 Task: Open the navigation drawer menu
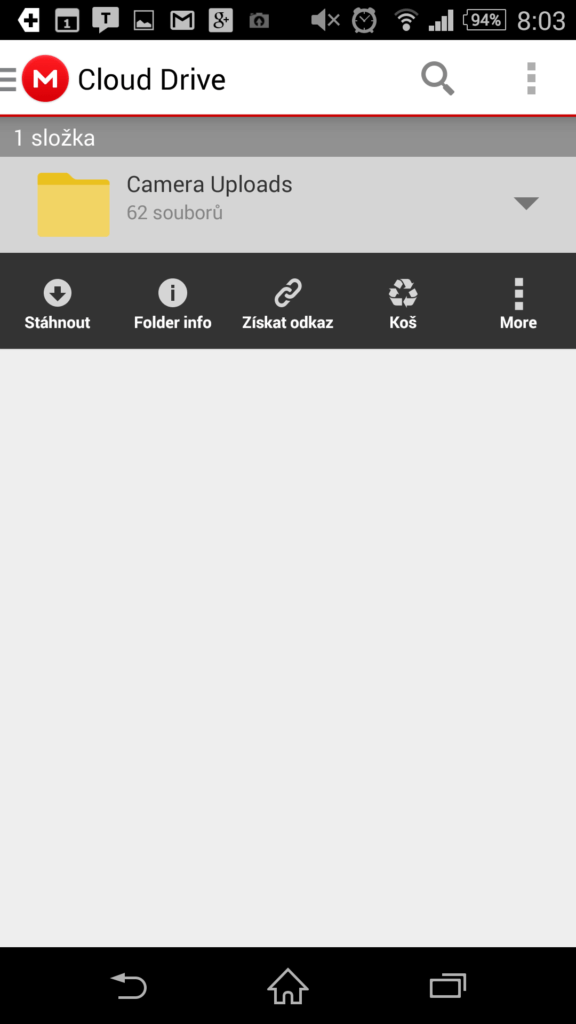pyautogui.click(x=8, y=79)
